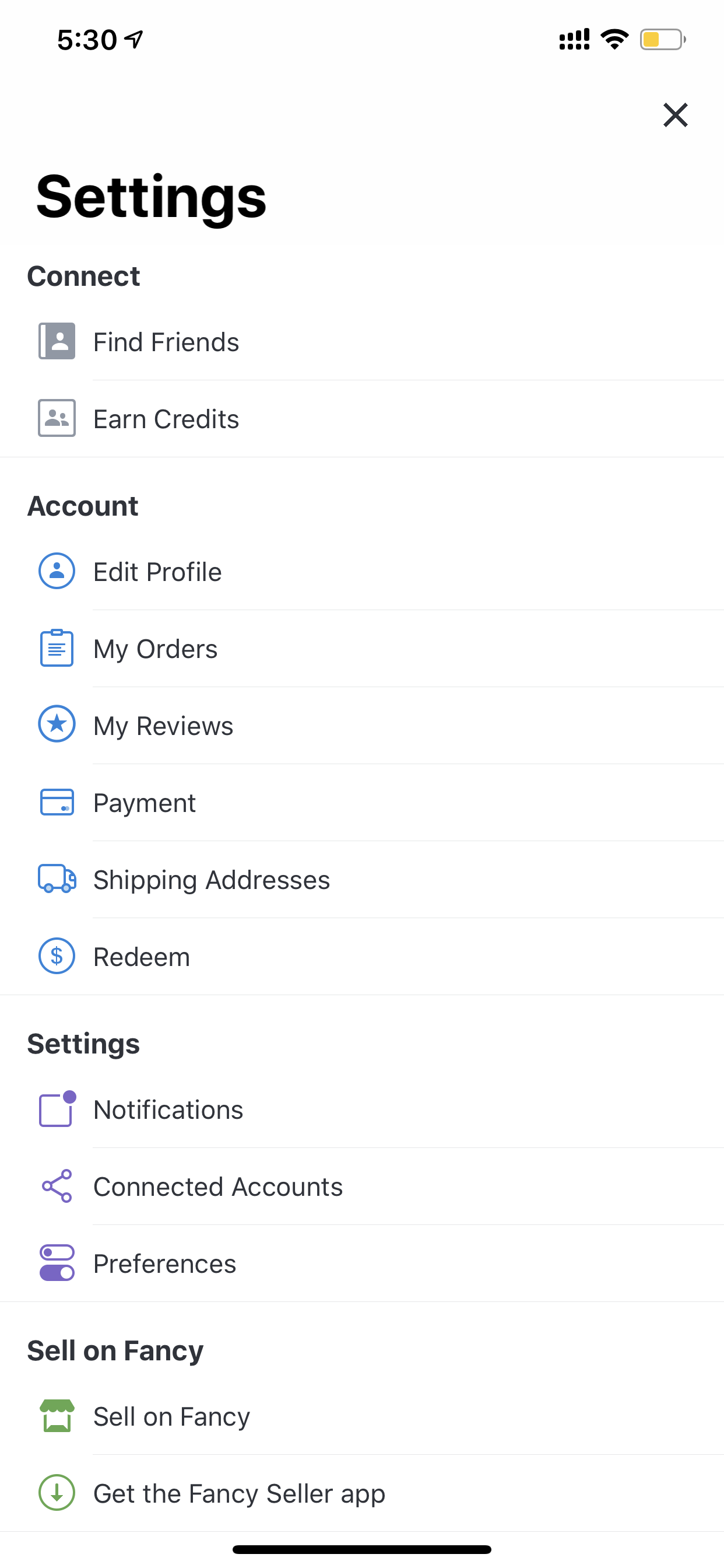Go to Edit Profile
The image size is (724, 1568).
(362, 572)
